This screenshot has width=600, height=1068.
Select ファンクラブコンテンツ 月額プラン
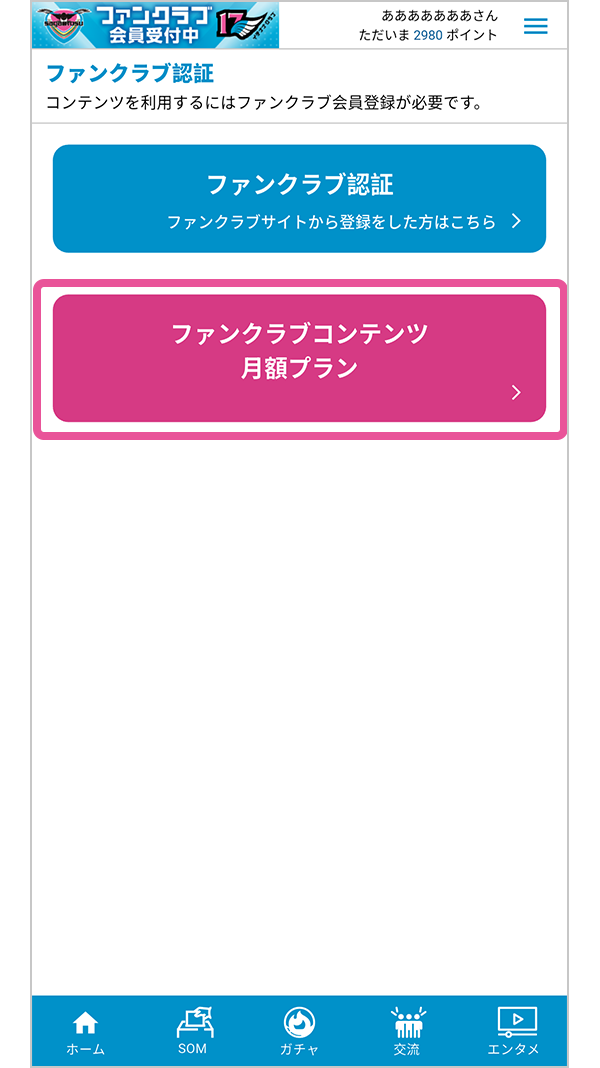(x=299, y=358)
